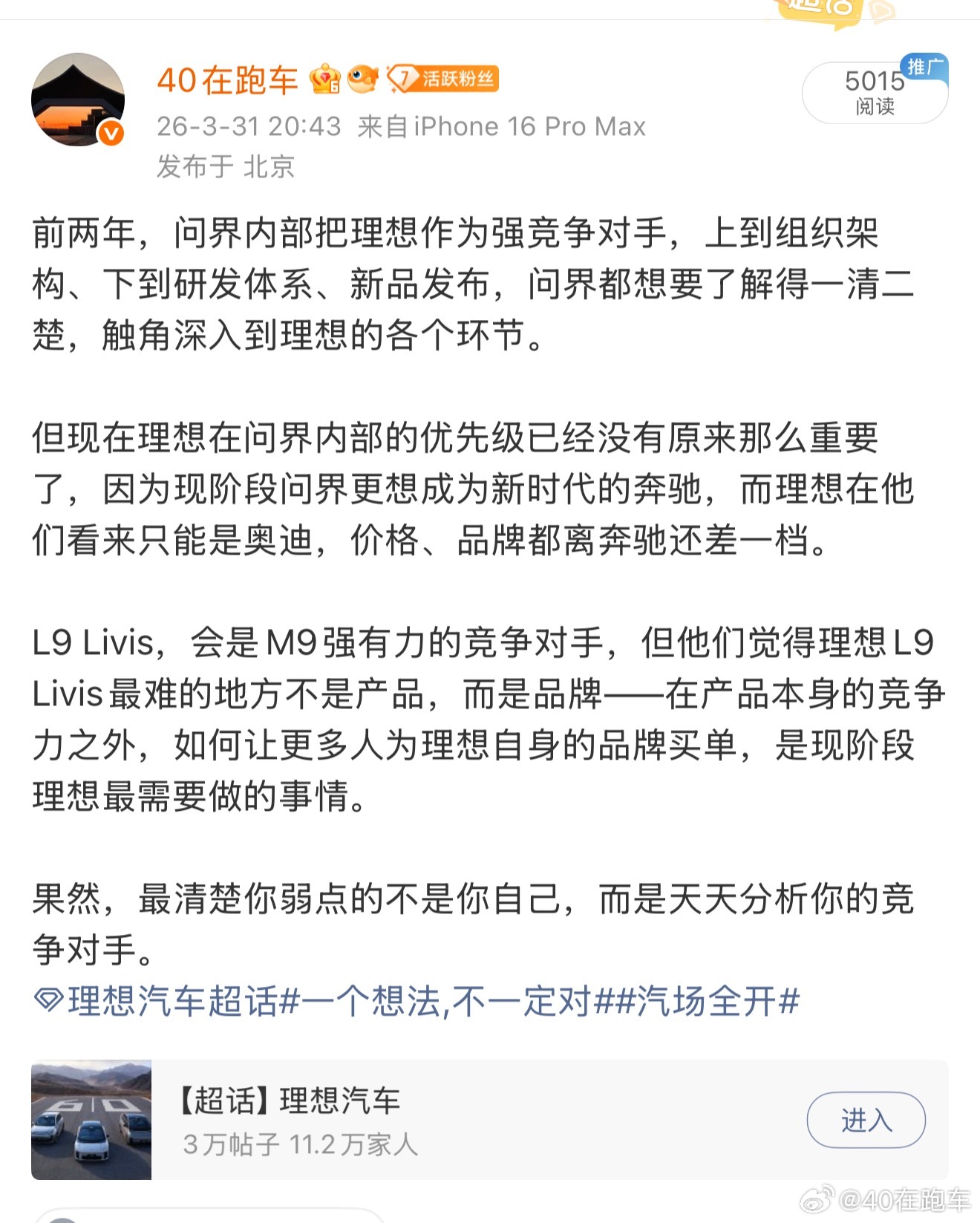Click the Lv7 活跃粉丝 active fans badge
This screenshot has width=980, height=1223.
click(x=442, y=77)
